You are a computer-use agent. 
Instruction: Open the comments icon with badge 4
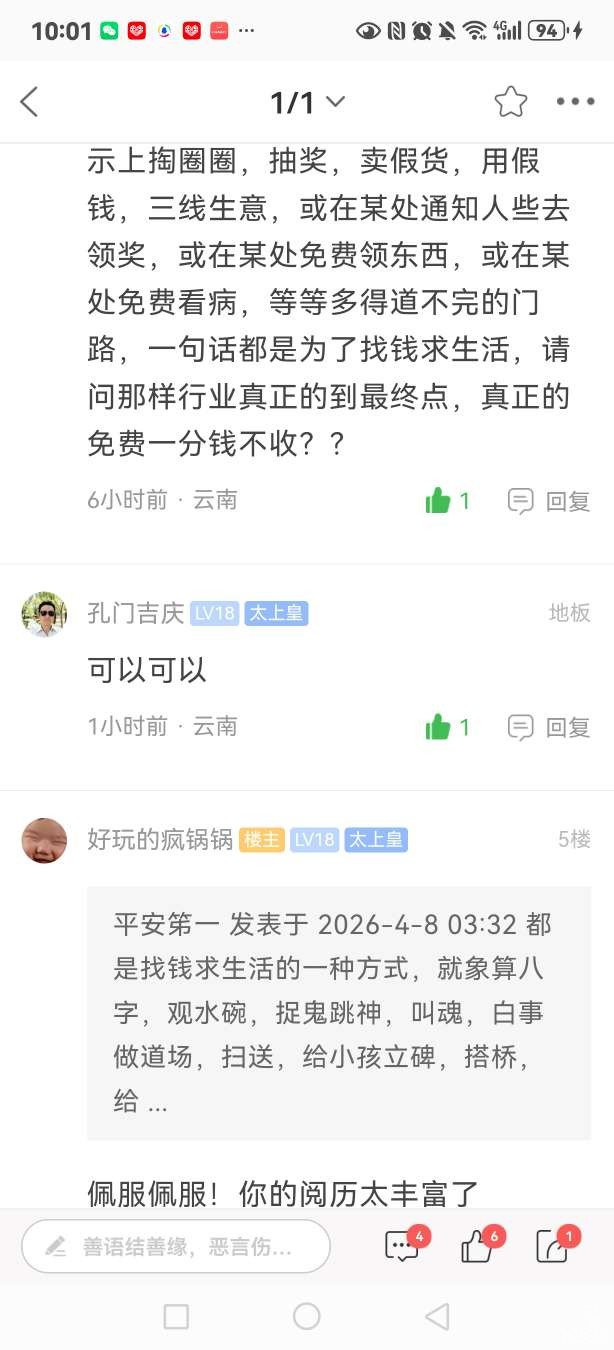point(402,1246)
